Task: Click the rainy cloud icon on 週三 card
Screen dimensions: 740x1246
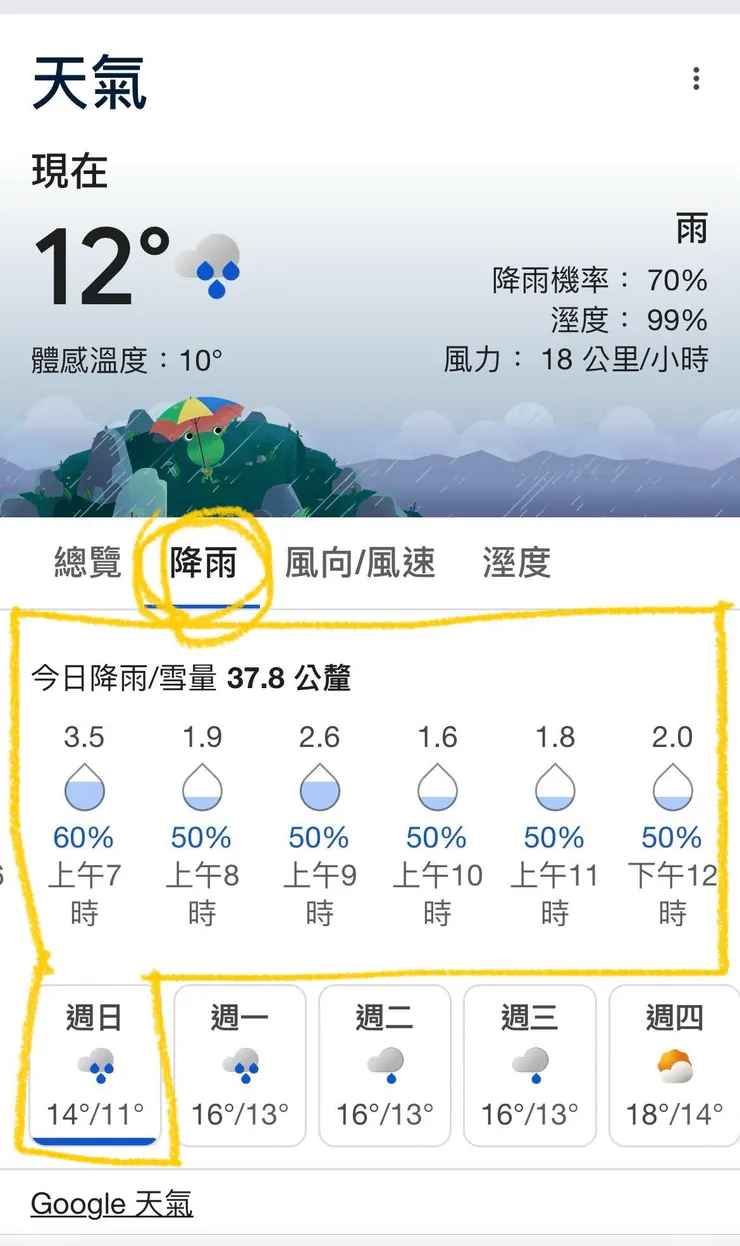Action: pyautogui.click(x=530, y=1066)
